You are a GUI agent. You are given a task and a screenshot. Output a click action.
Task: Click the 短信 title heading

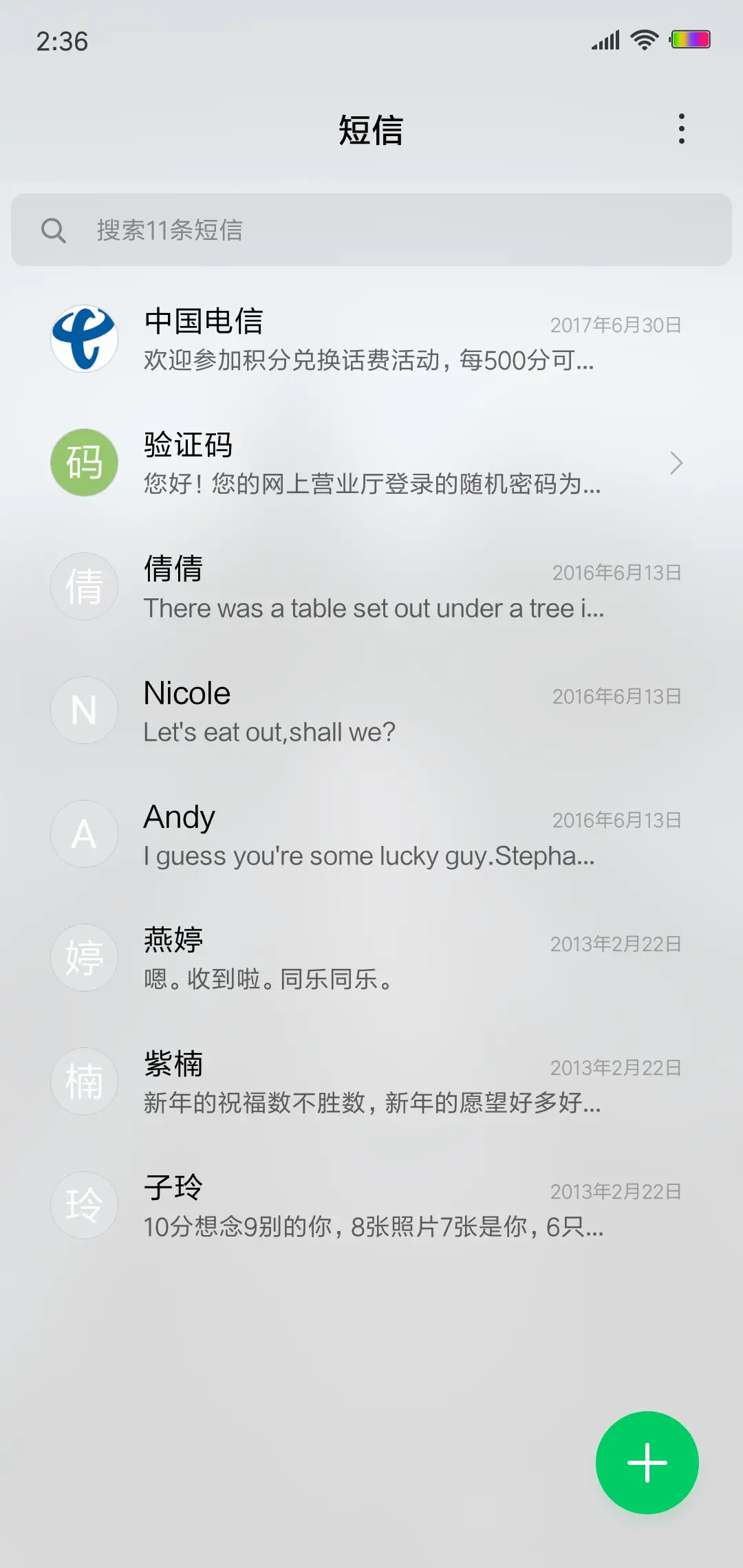coord(371,131)
